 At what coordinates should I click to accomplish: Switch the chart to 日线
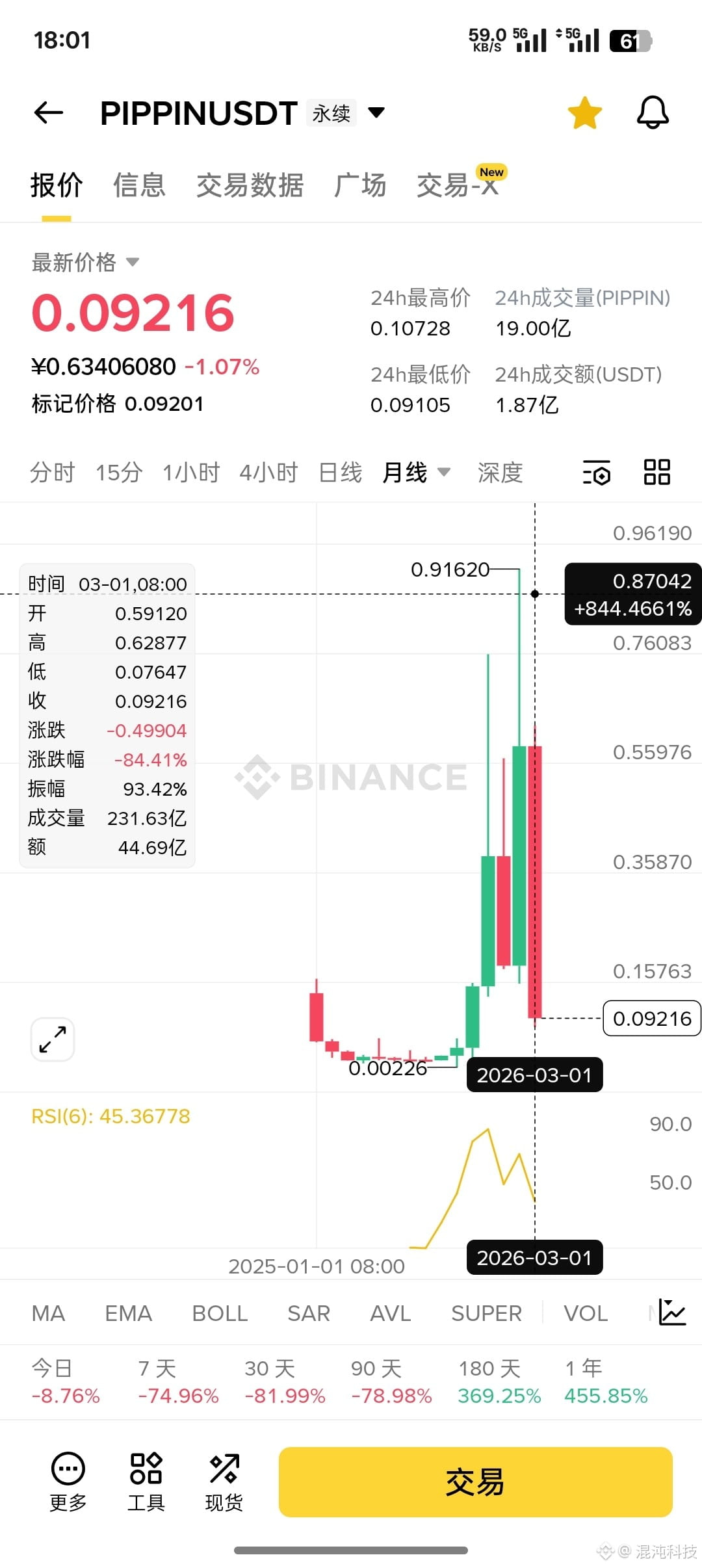[x=341, y=473]
